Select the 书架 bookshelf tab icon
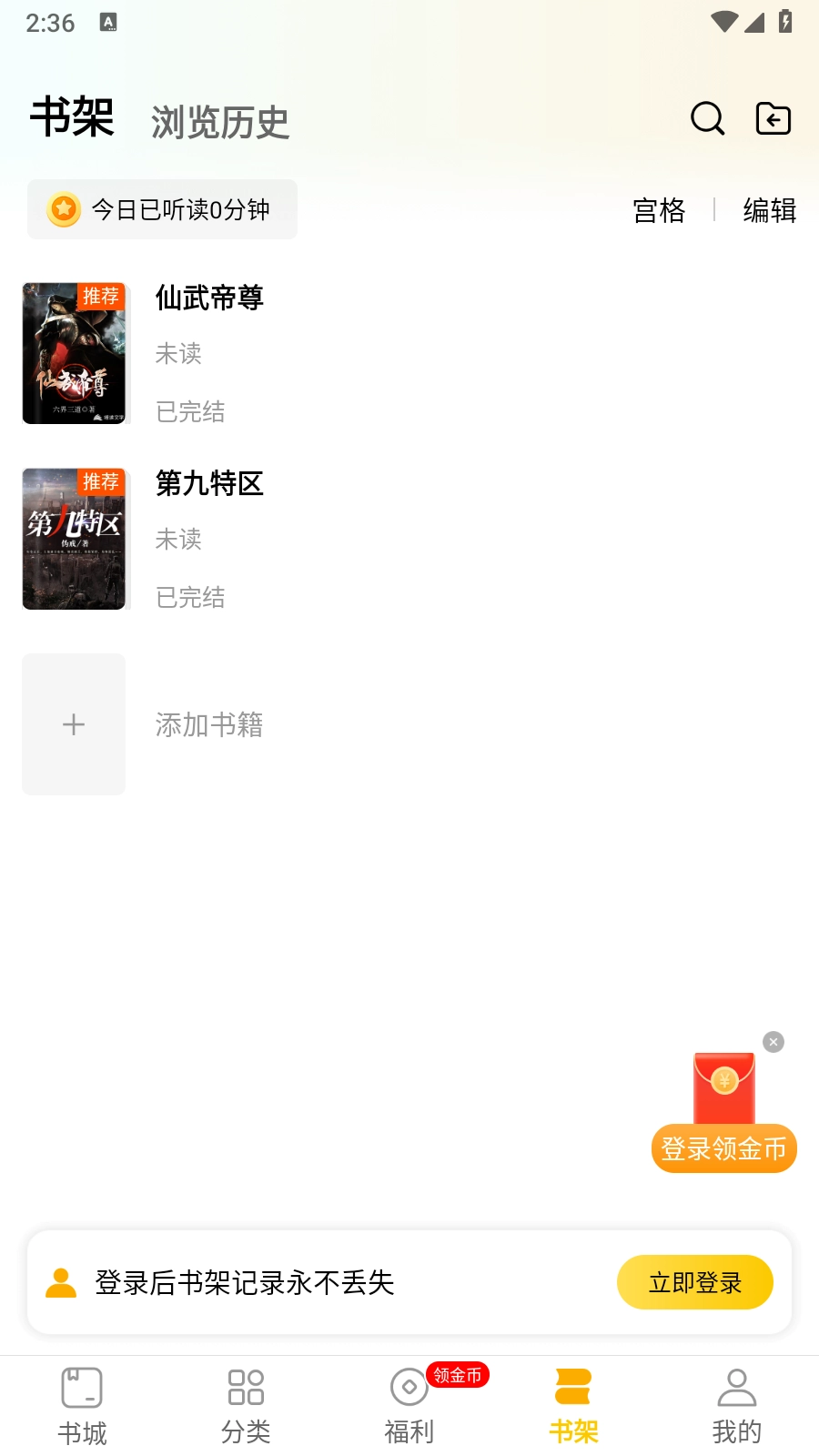 [x=573, y=1387]
